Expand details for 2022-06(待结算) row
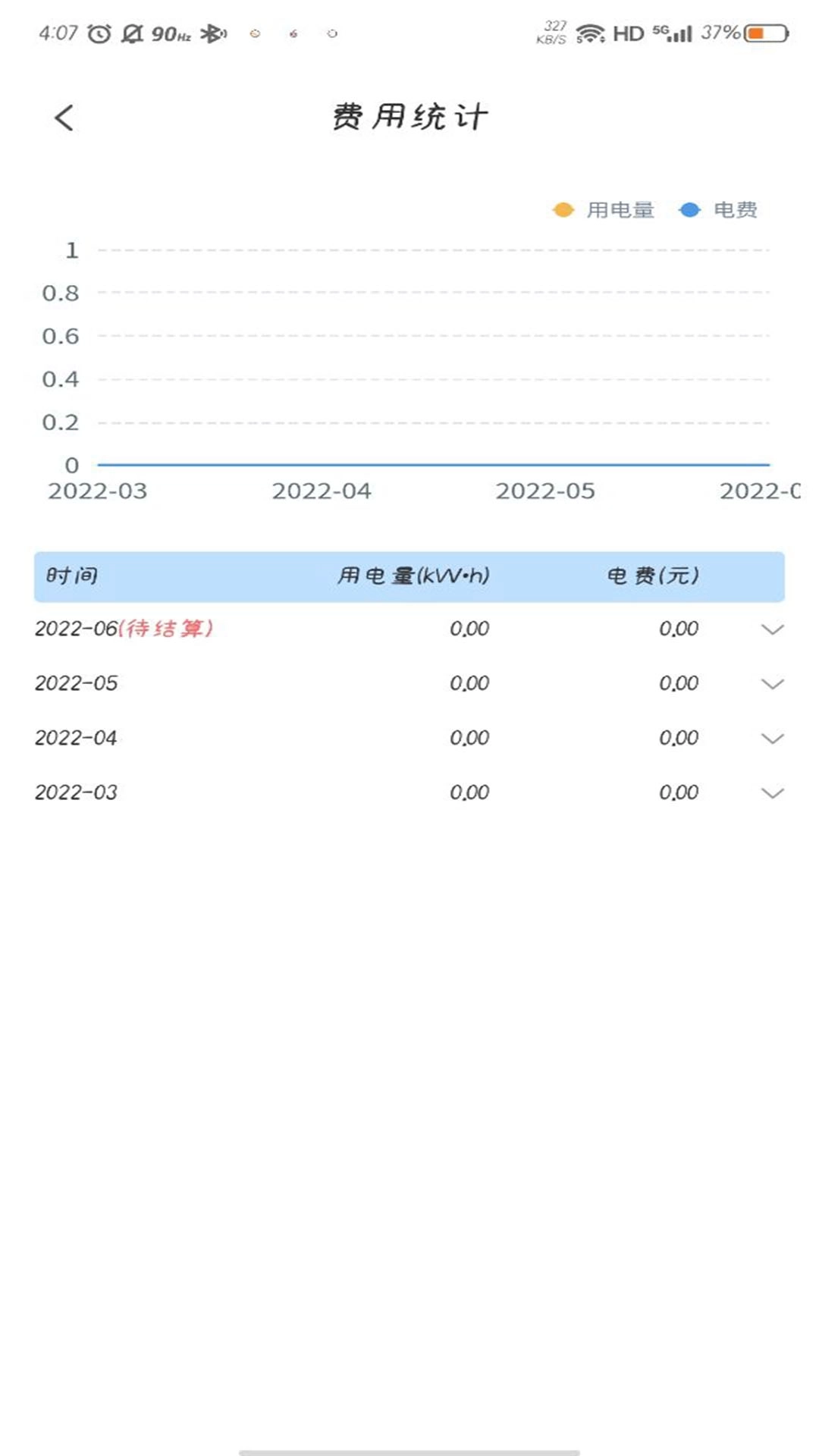Screen dimensions: 819x1456 coord(771,631)
